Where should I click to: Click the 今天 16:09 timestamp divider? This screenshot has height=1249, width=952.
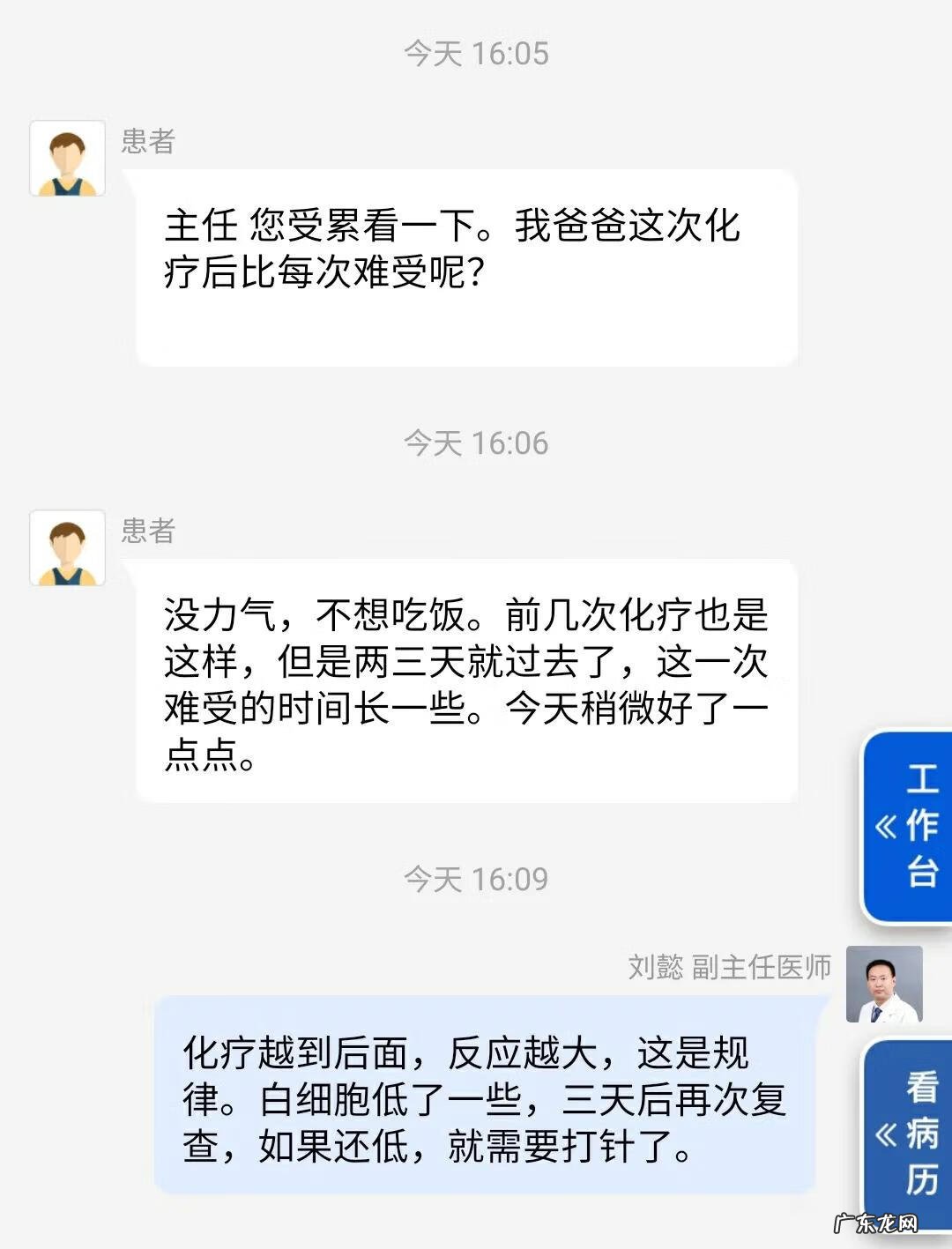(x=474, y=878)
